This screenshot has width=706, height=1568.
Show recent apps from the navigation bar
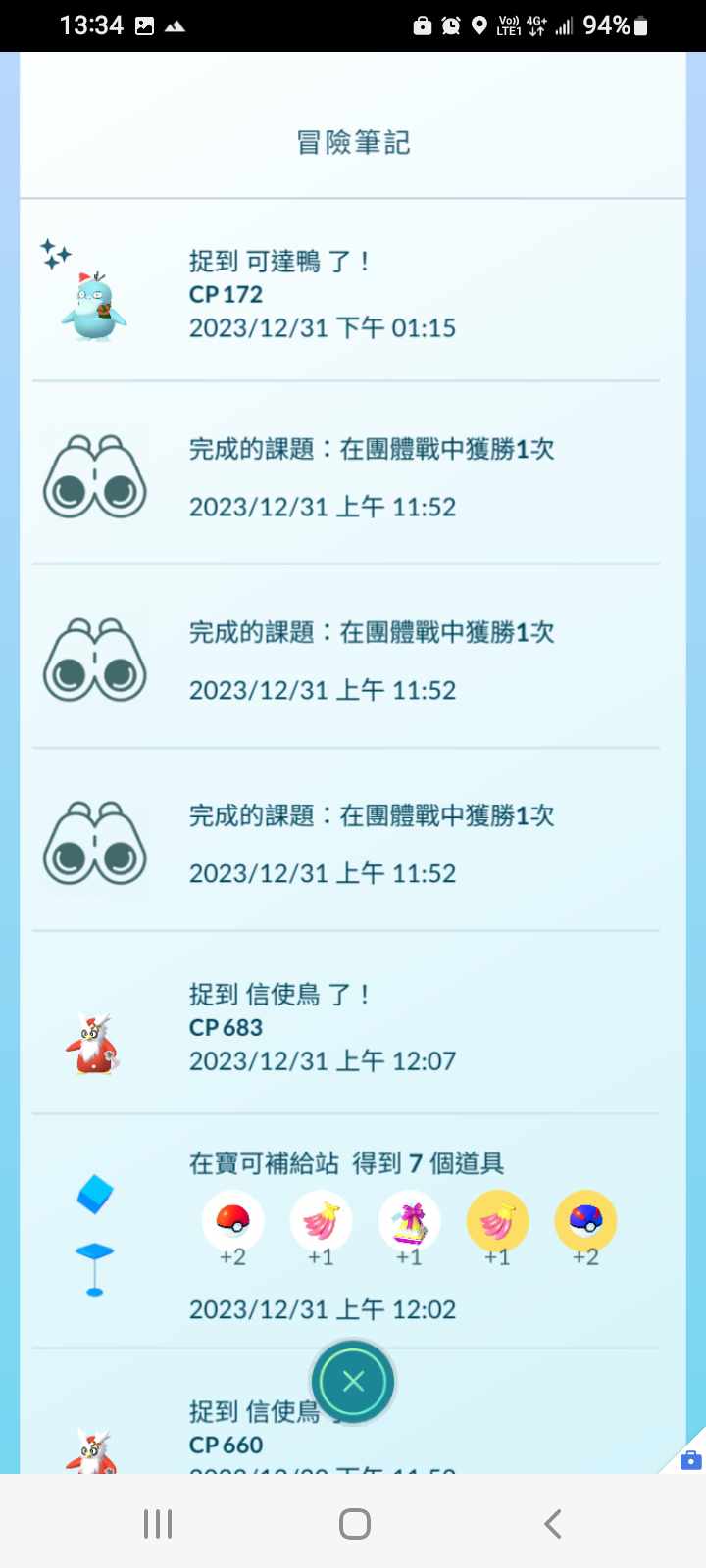[x=157, y=1524]
